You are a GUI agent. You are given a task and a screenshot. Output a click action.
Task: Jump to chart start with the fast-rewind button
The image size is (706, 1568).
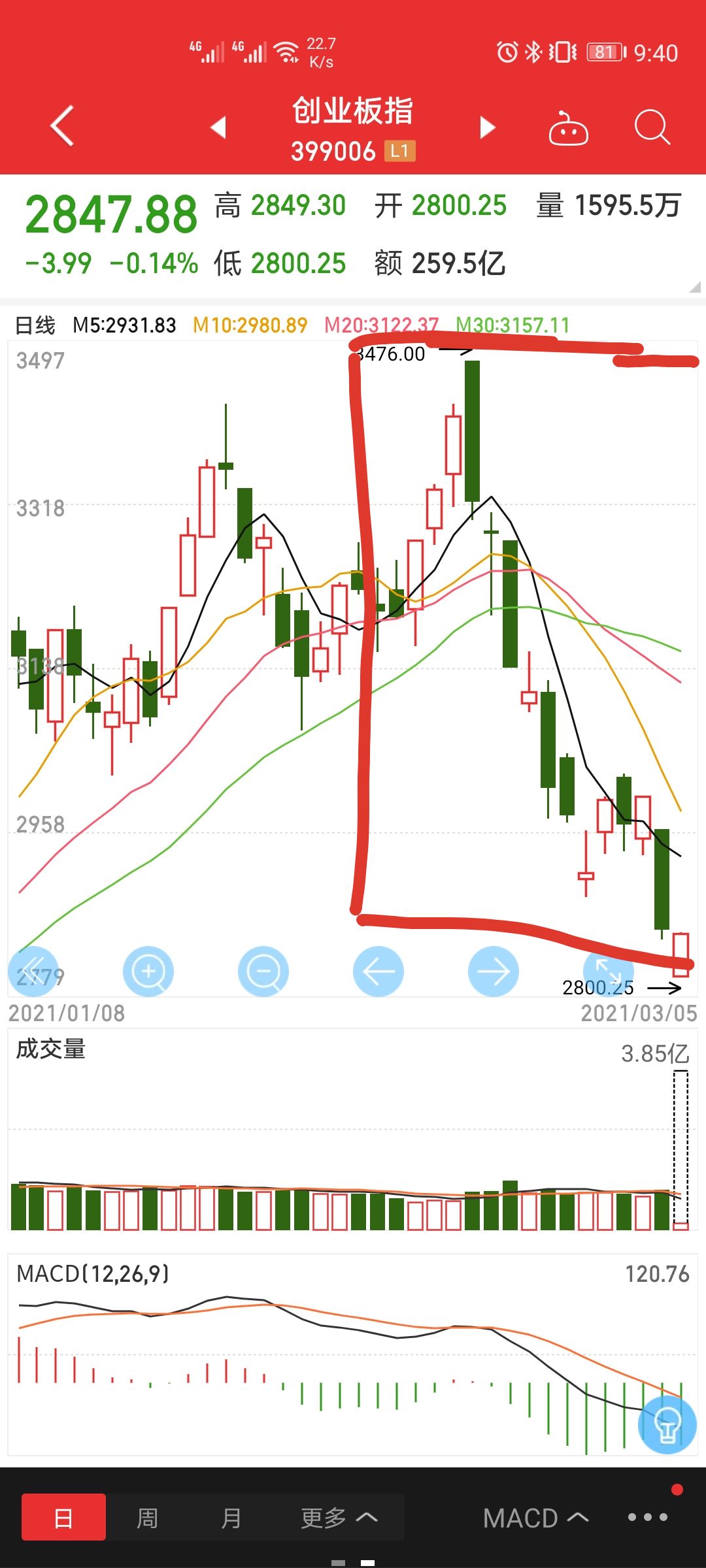[34, 972]
